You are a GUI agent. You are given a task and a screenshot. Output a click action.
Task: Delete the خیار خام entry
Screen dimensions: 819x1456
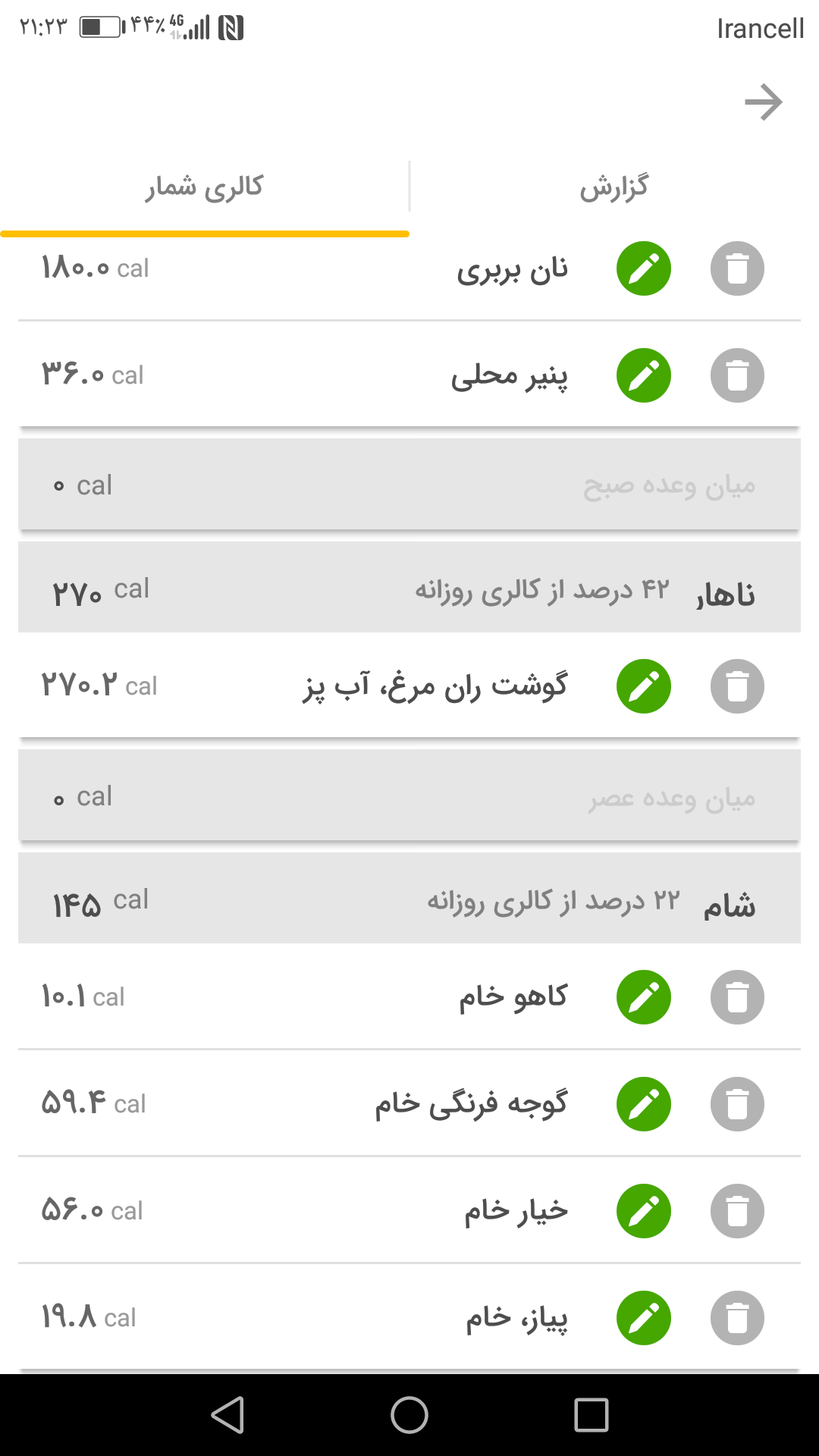[737, 1211]
